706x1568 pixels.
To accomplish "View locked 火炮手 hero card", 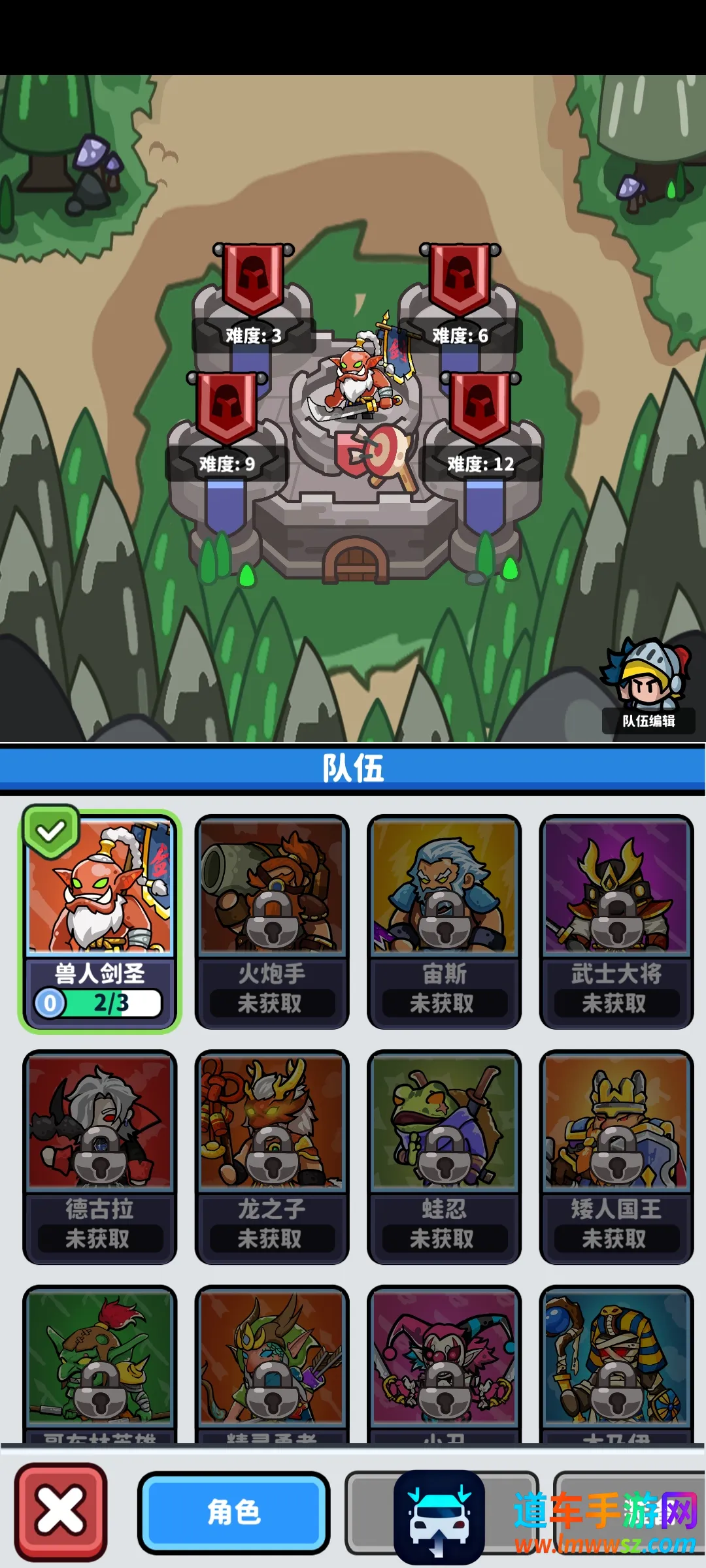I will (272, 921).
